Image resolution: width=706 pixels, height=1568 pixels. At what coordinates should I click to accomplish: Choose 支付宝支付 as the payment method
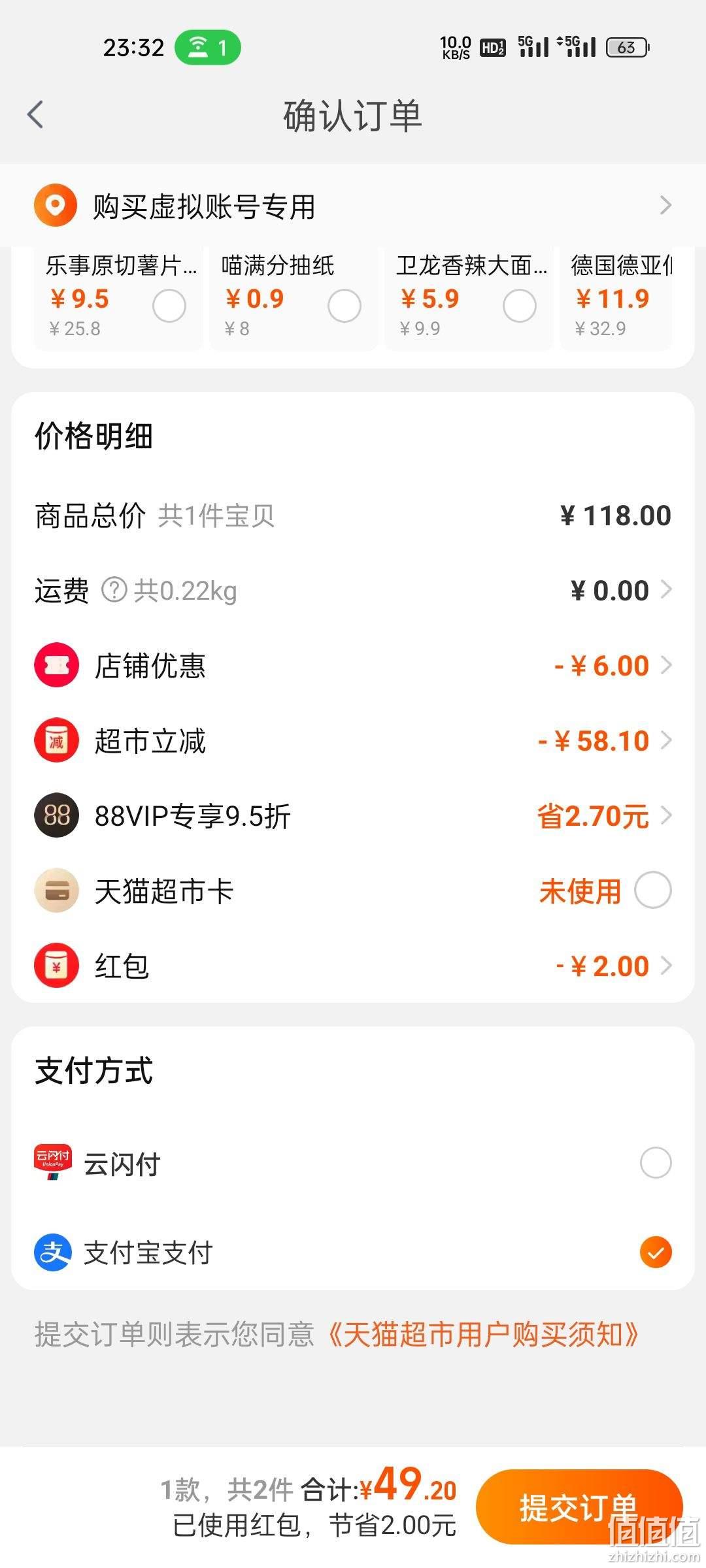pyautogui.click(x=656, y=1252)
